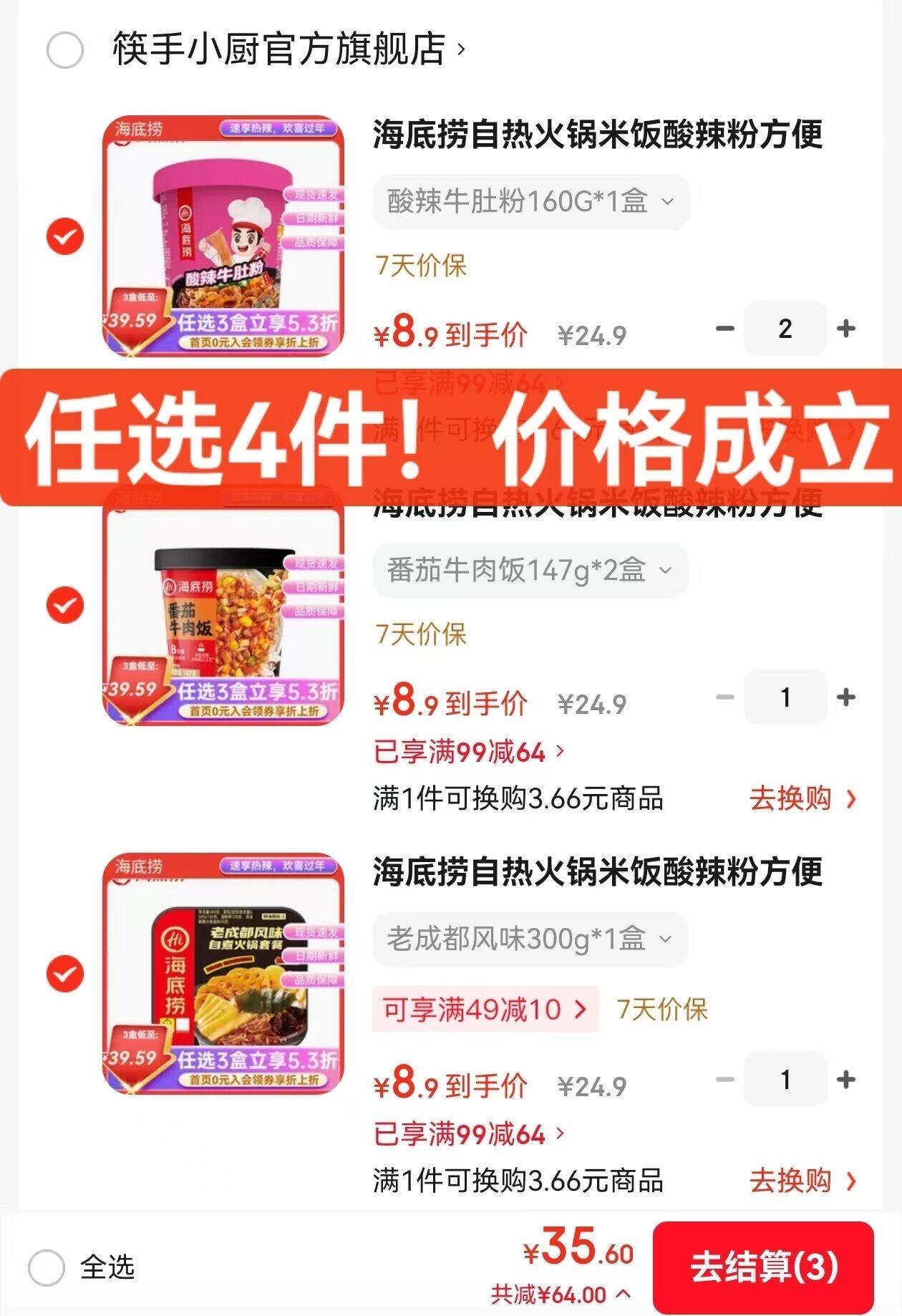902x1316 pixels.
Task: Open 已享满99减64 details under 番茄牛肉饭
Action: coord(469,752)
